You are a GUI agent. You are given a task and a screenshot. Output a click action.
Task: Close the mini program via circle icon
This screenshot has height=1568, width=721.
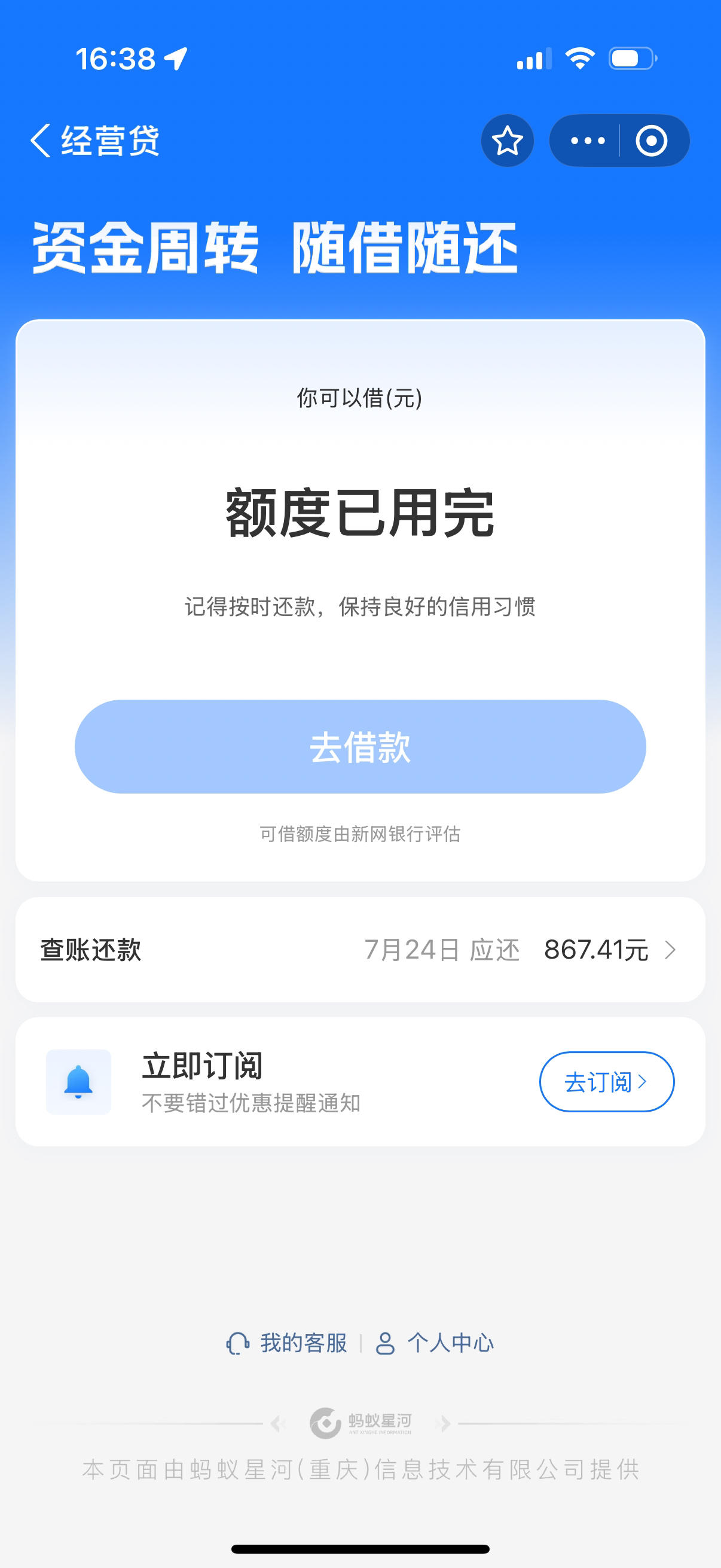tap(652, 141)
